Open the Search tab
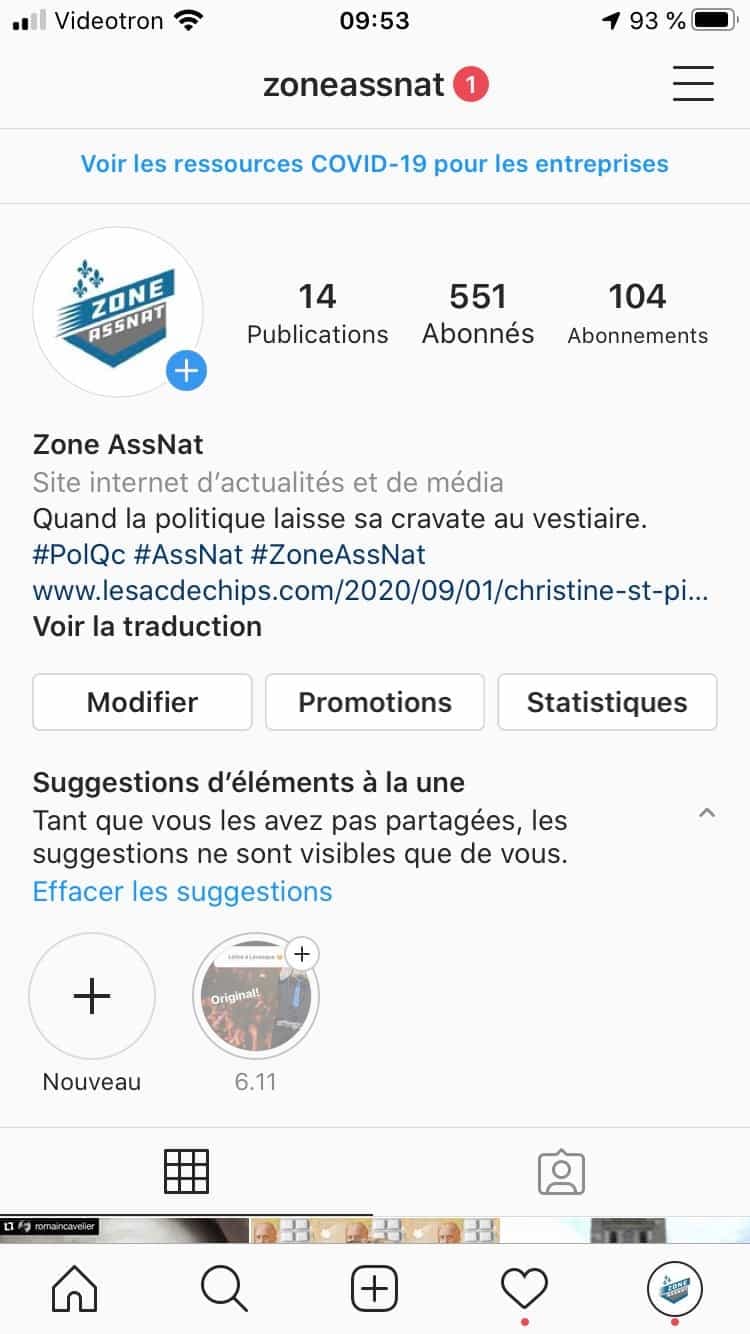This screenshot has height=1334, width=750. pyautogui.click(x=224, y=1289)
